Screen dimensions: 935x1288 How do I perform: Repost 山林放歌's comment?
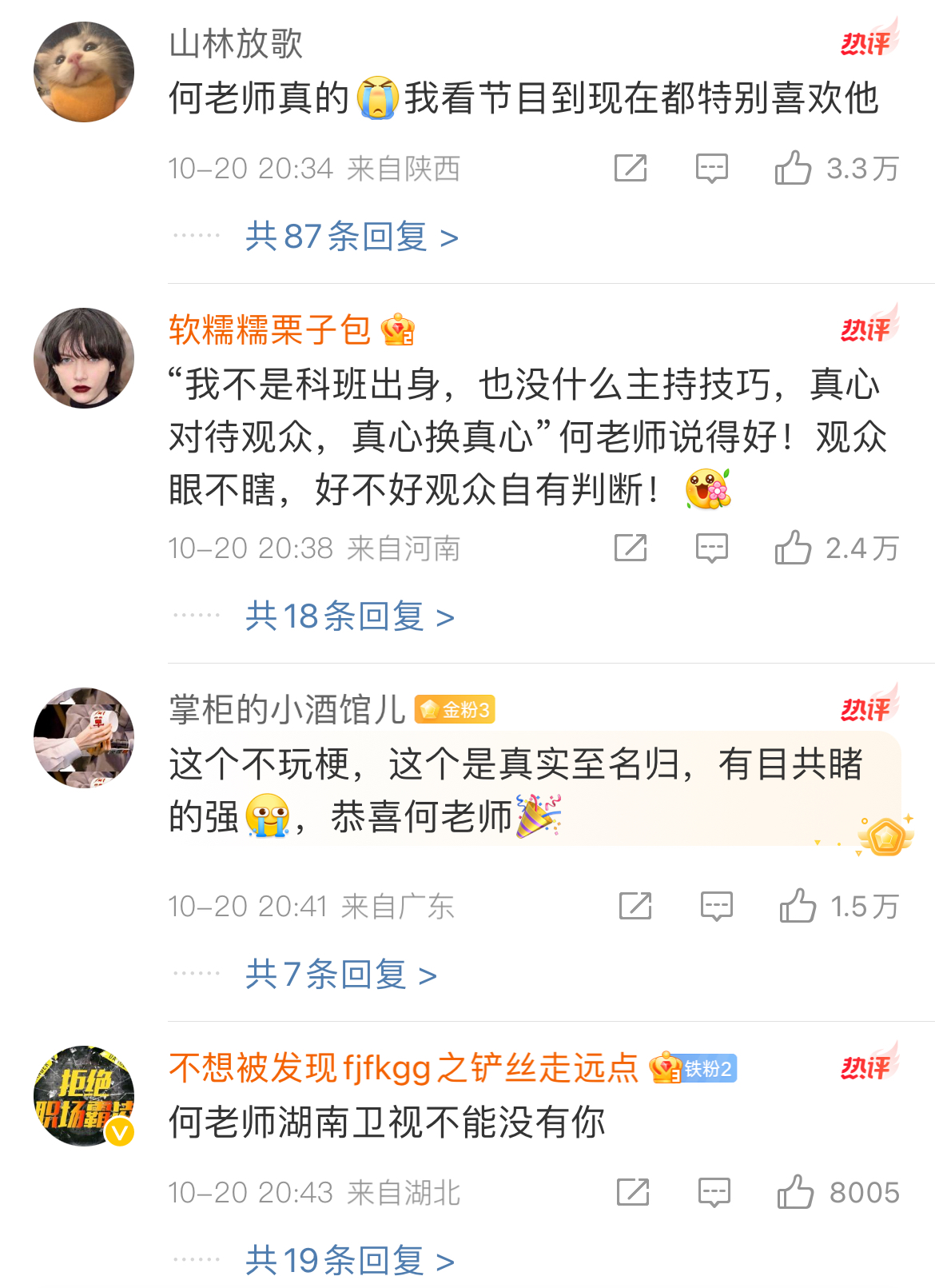(x=631, y=168)
